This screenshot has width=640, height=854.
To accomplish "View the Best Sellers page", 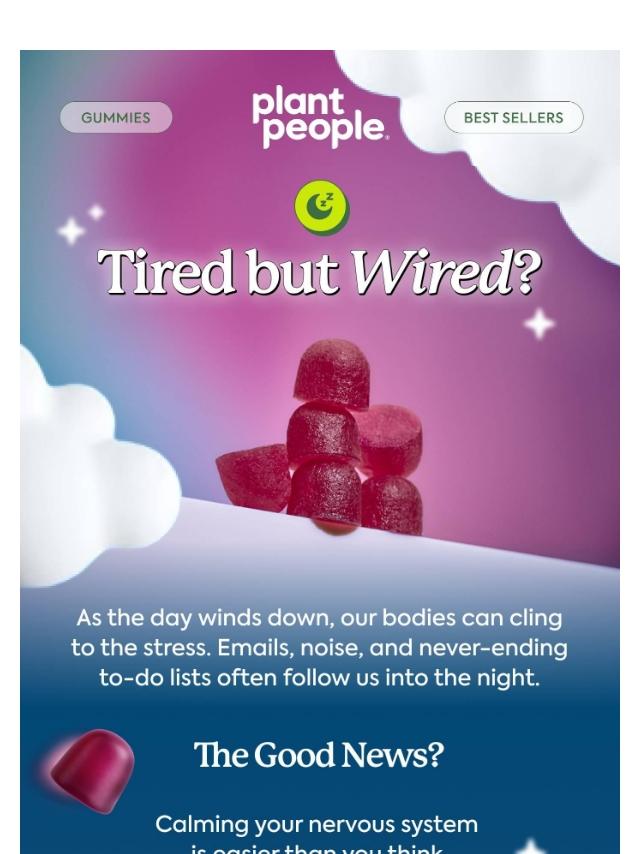I will coord(513,118).
